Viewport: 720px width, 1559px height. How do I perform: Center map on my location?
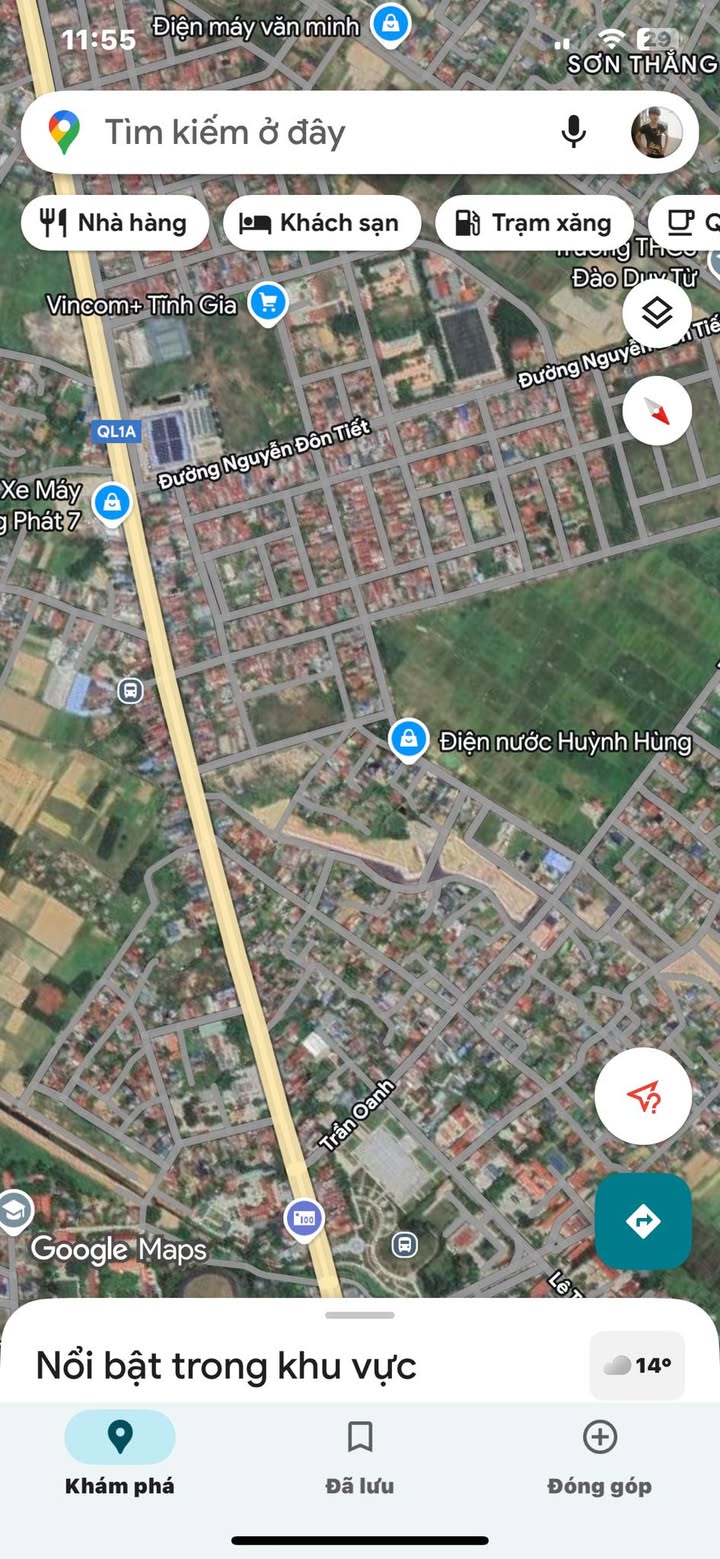click(x=643, y=1096)
